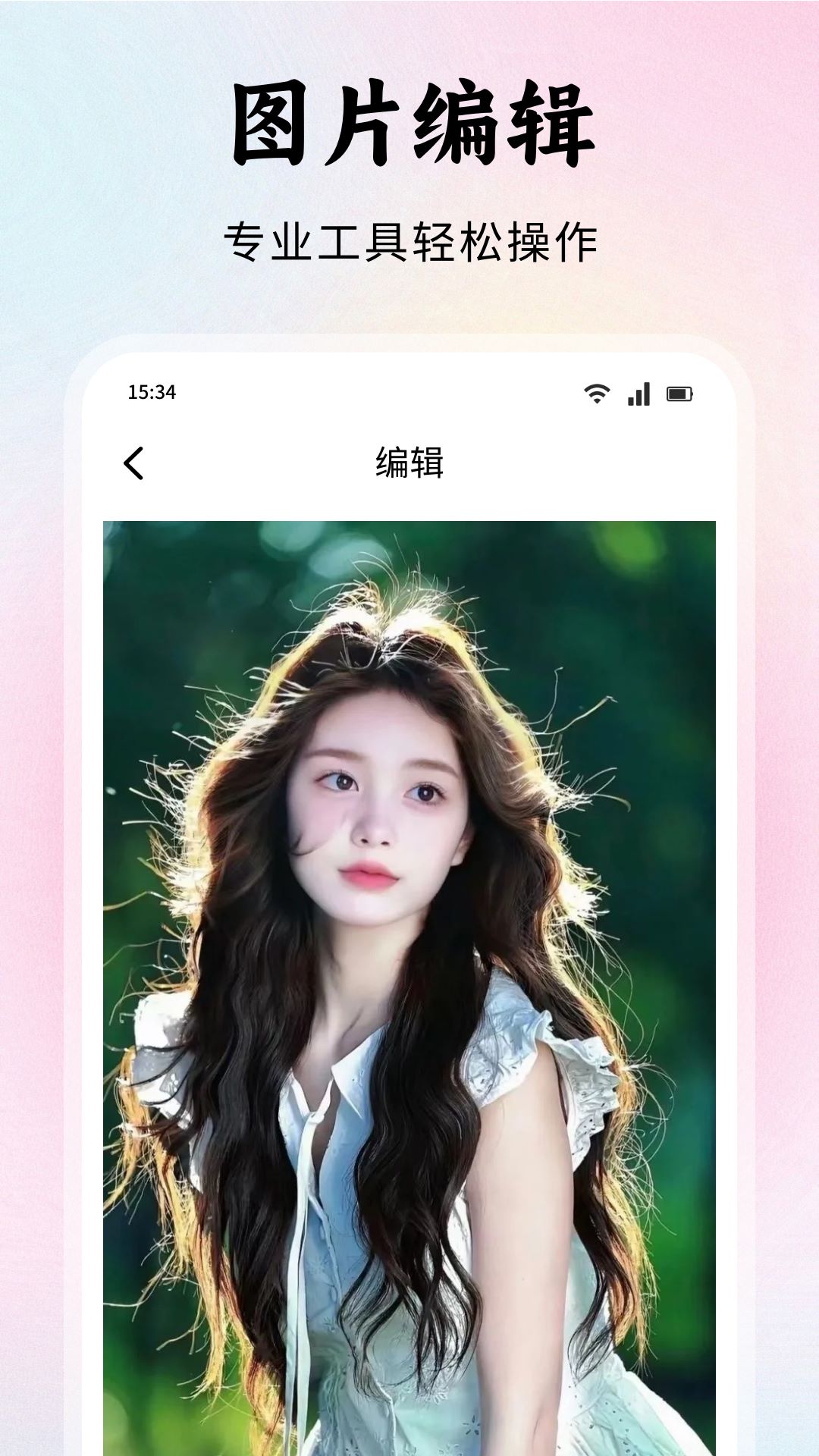Image resolution: width=819 pixels, height=1456 pixels.
Task: Open WiFi settings via the wireless icon
Action: pyautogui.click(x=598, y=393)
